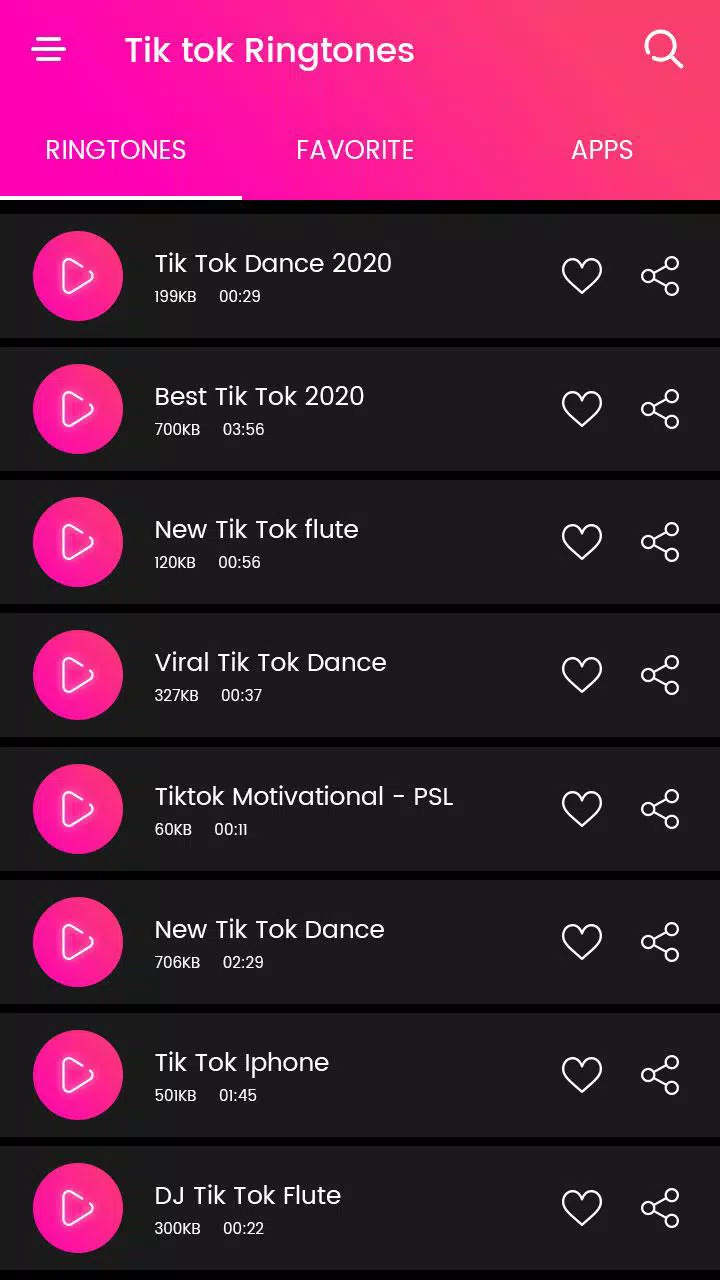The height and width of the screenshot is (1280, 720).
Task: Play the Tik Tok Dance 2020 ringtone
Action: 78,276
